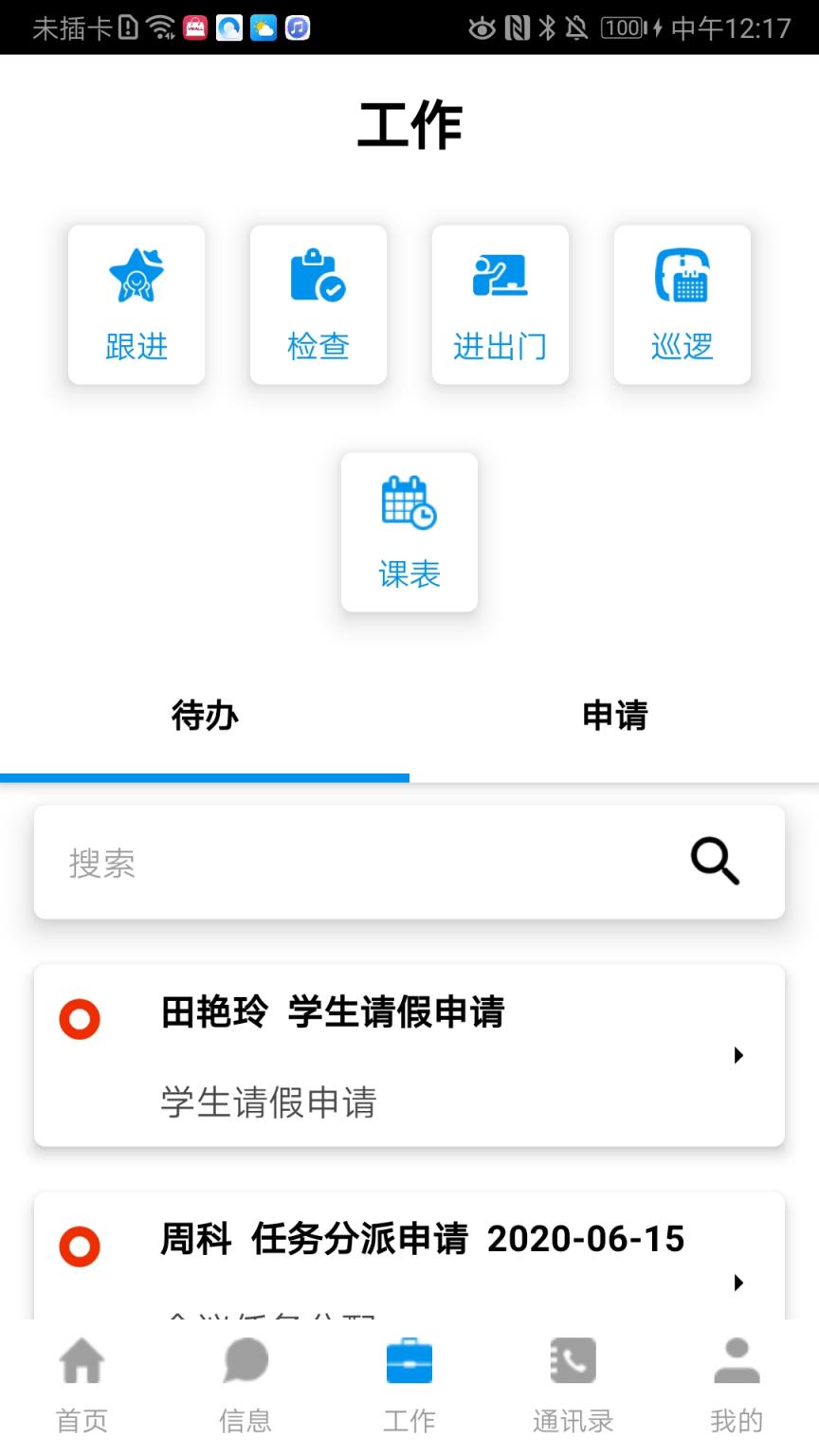
Task: Select the 待办 tab
Action: coord(204,718)
